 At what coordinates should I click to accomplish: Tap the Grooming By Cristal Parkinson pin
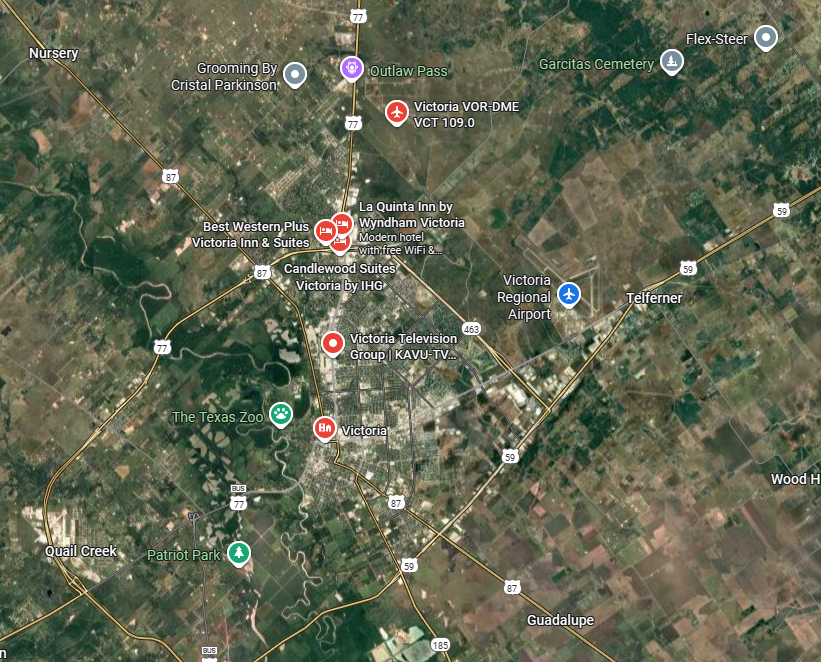(x=294, y=73)
